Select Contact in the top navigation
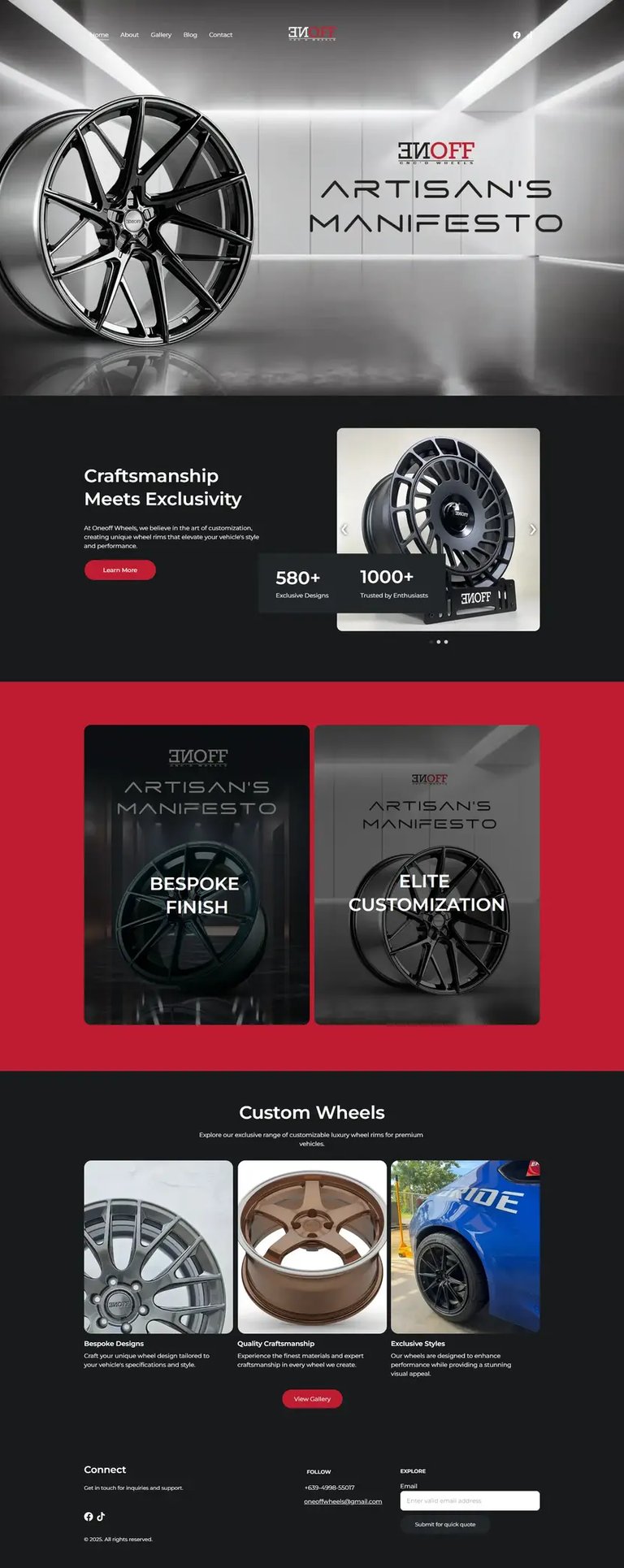Screen dimensions: 624x1568 tap(220, 35)
